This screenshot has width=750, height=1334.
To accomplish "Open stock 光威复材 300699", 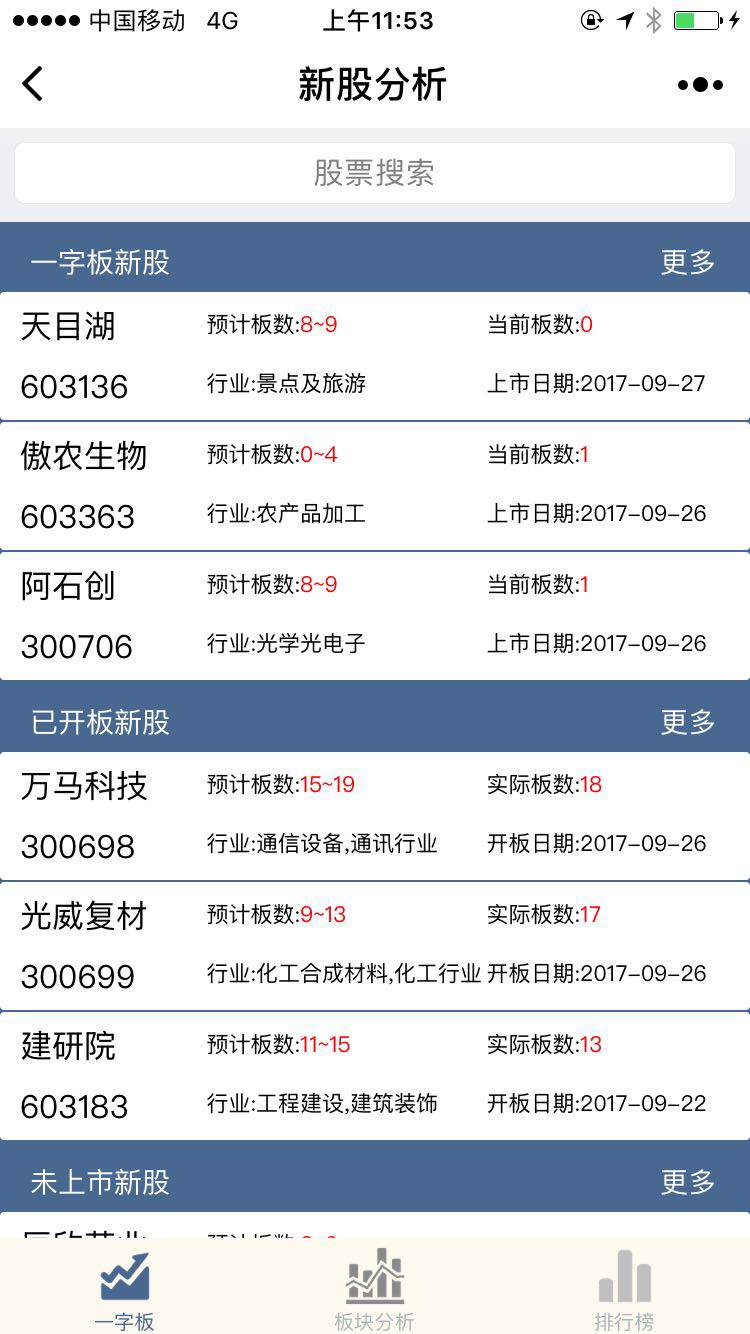I will click(x=375, y=946).
